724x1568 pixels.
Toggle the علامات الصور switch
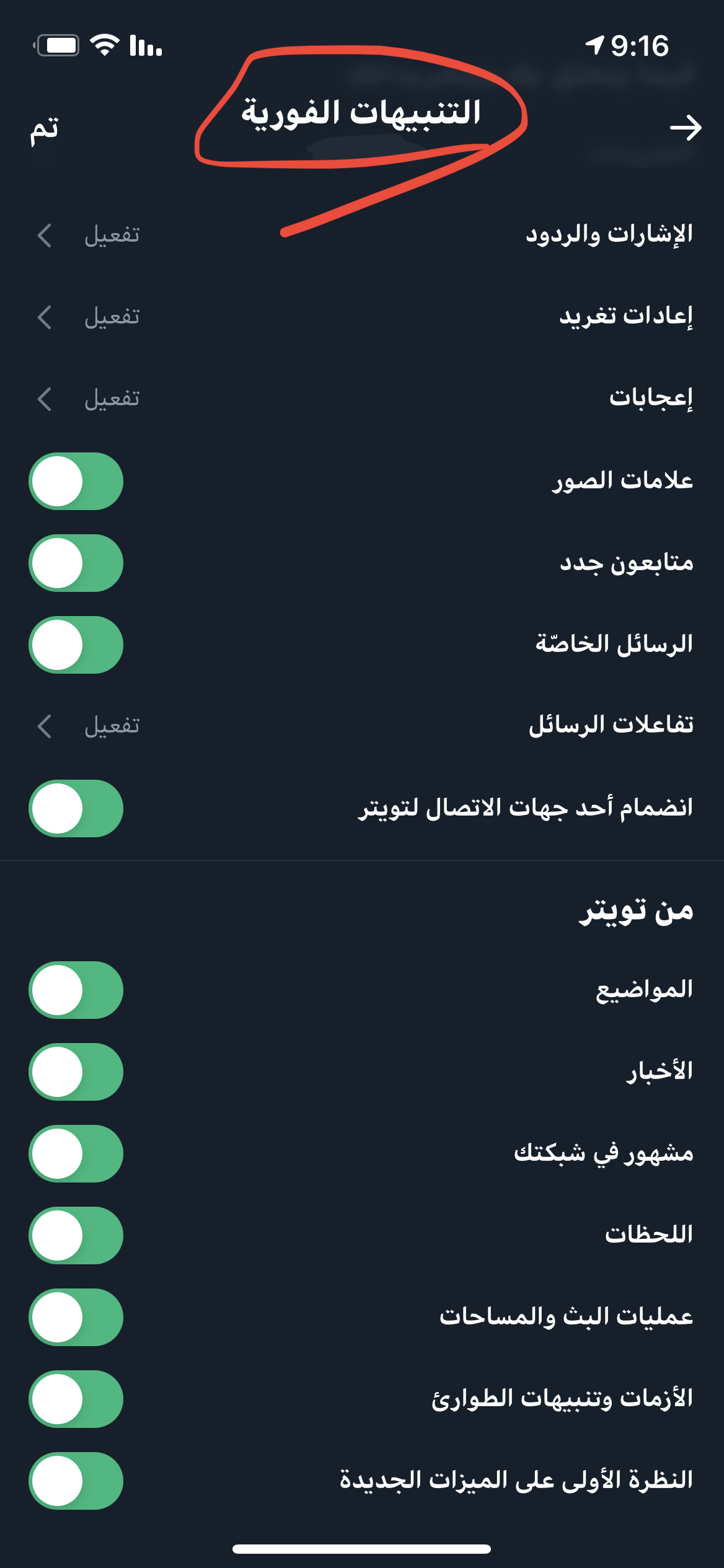coord(76,481)
